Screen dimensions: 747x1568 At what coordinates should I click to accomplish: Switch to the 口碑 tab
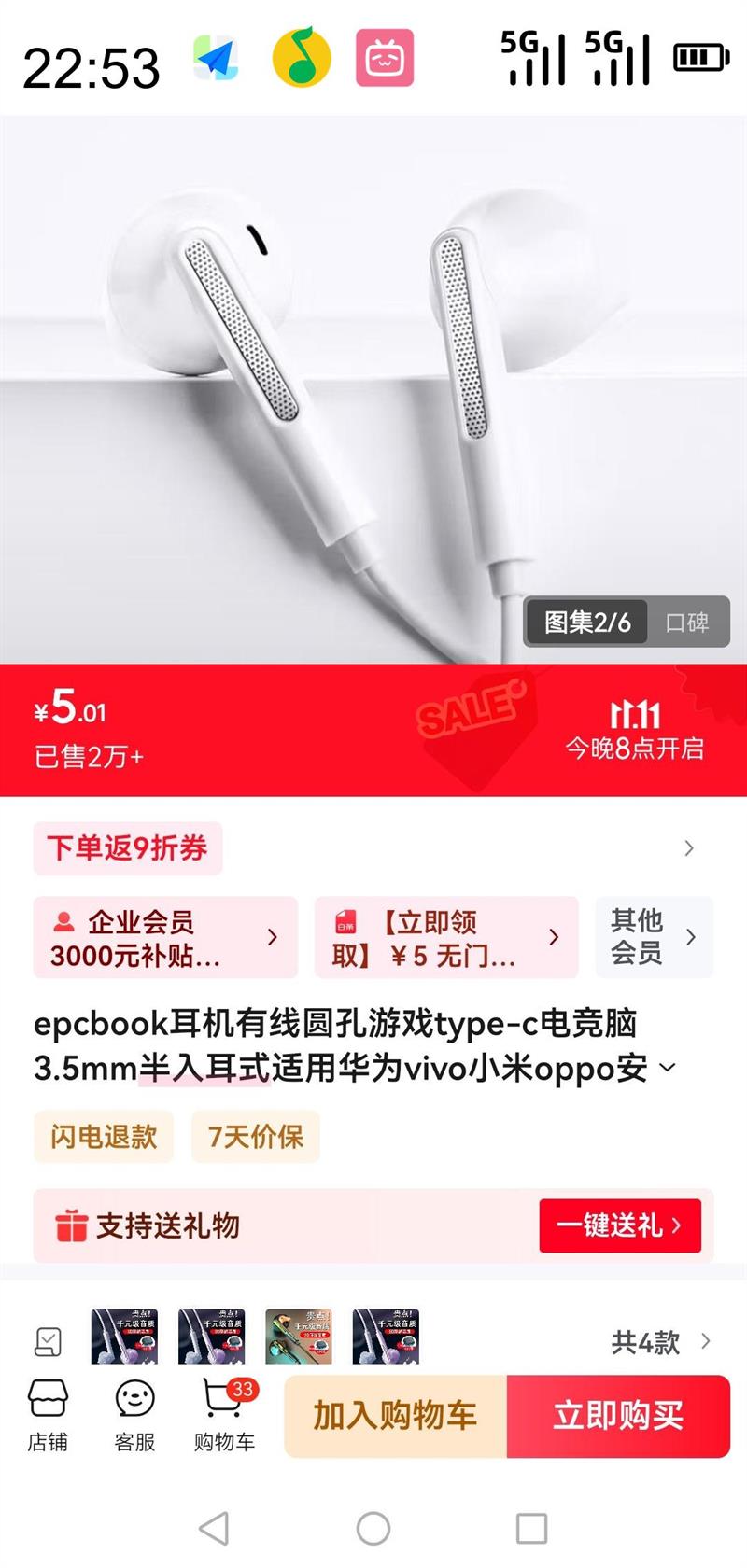[687, 623]
